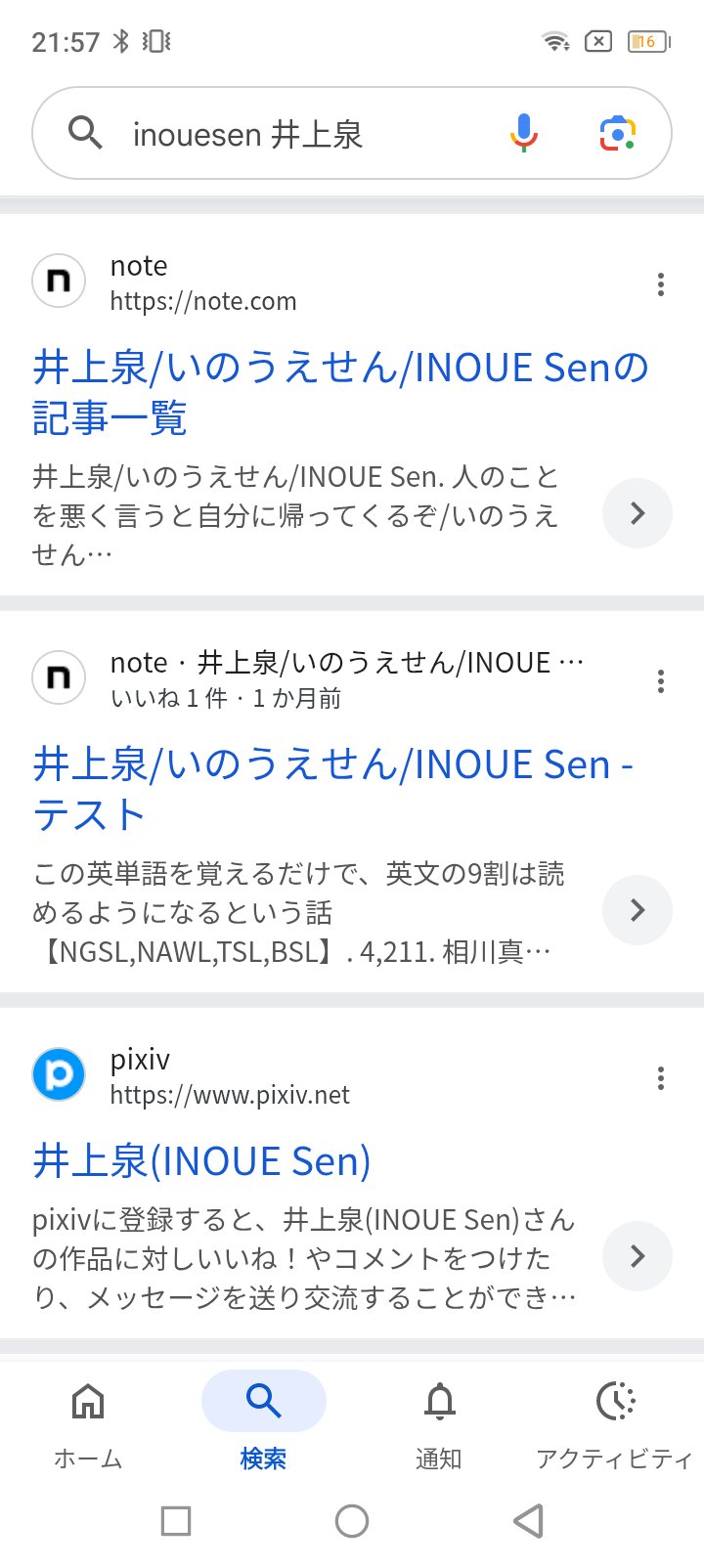Open recent apps with the square button
This screenshot has height=1568, width=704.
point(176,1521)
